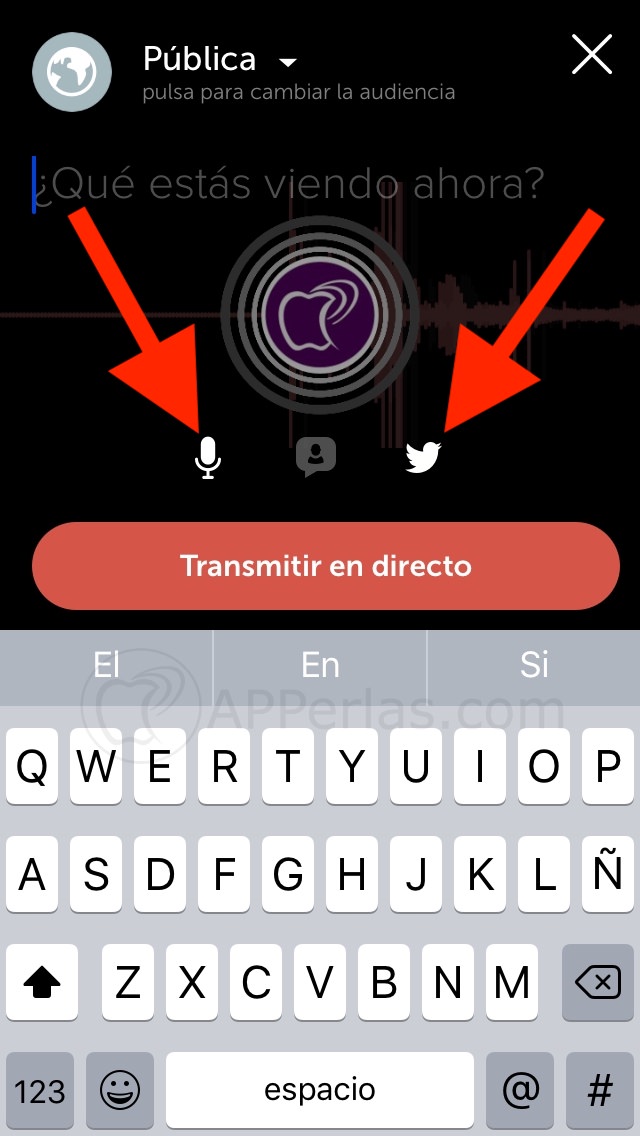
Task: Select the 'Si' keyboard suggestion
Action: click(x=533, y=665)
